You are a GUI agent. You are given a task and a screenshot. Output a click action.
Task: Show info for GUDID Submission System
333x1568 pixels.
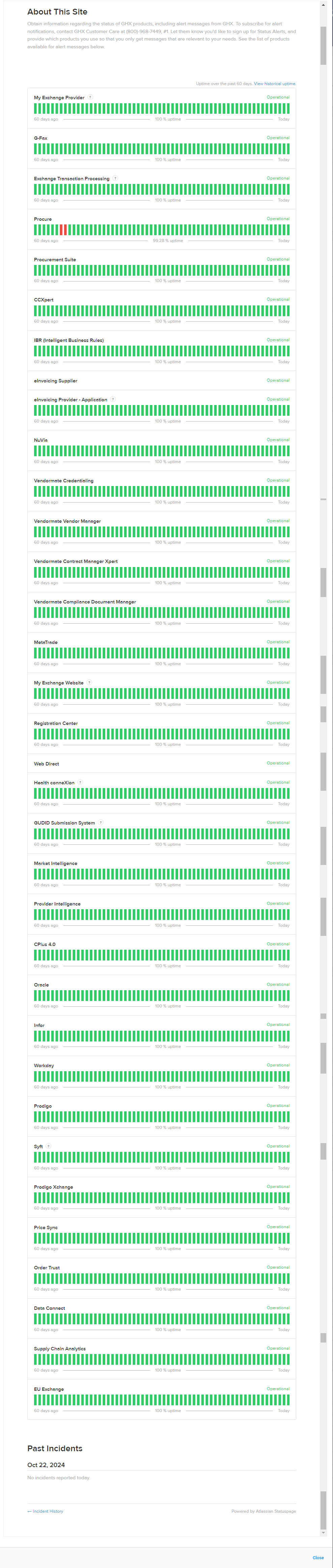(x=101, y=822)
